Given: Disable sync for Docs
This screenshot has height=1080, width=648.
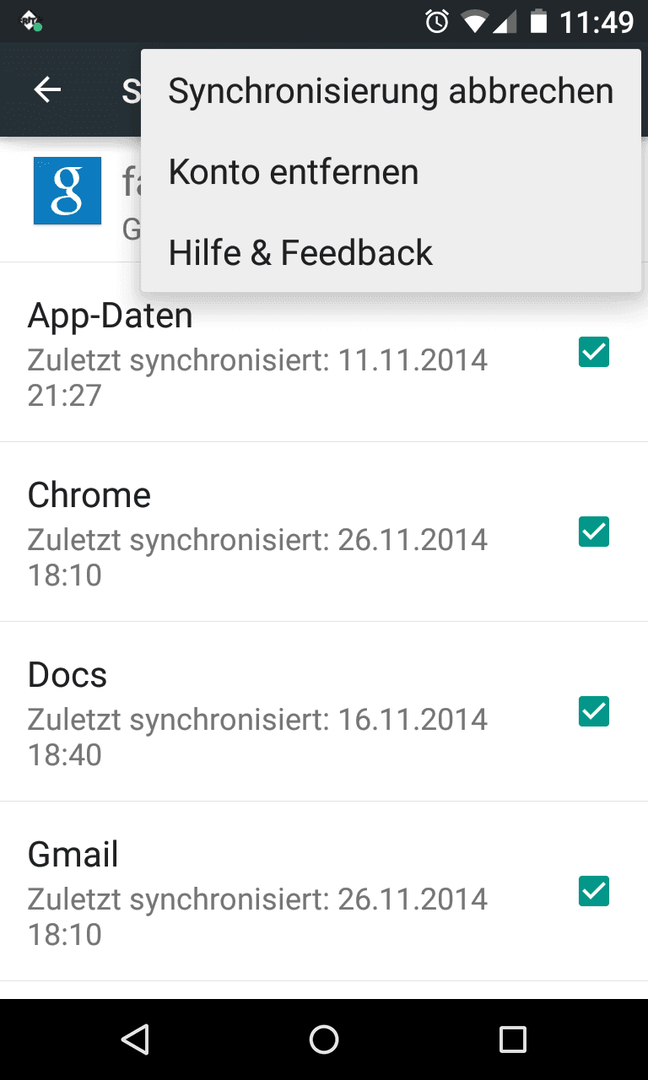Looking at the screenshot, I should pos(594,712).
